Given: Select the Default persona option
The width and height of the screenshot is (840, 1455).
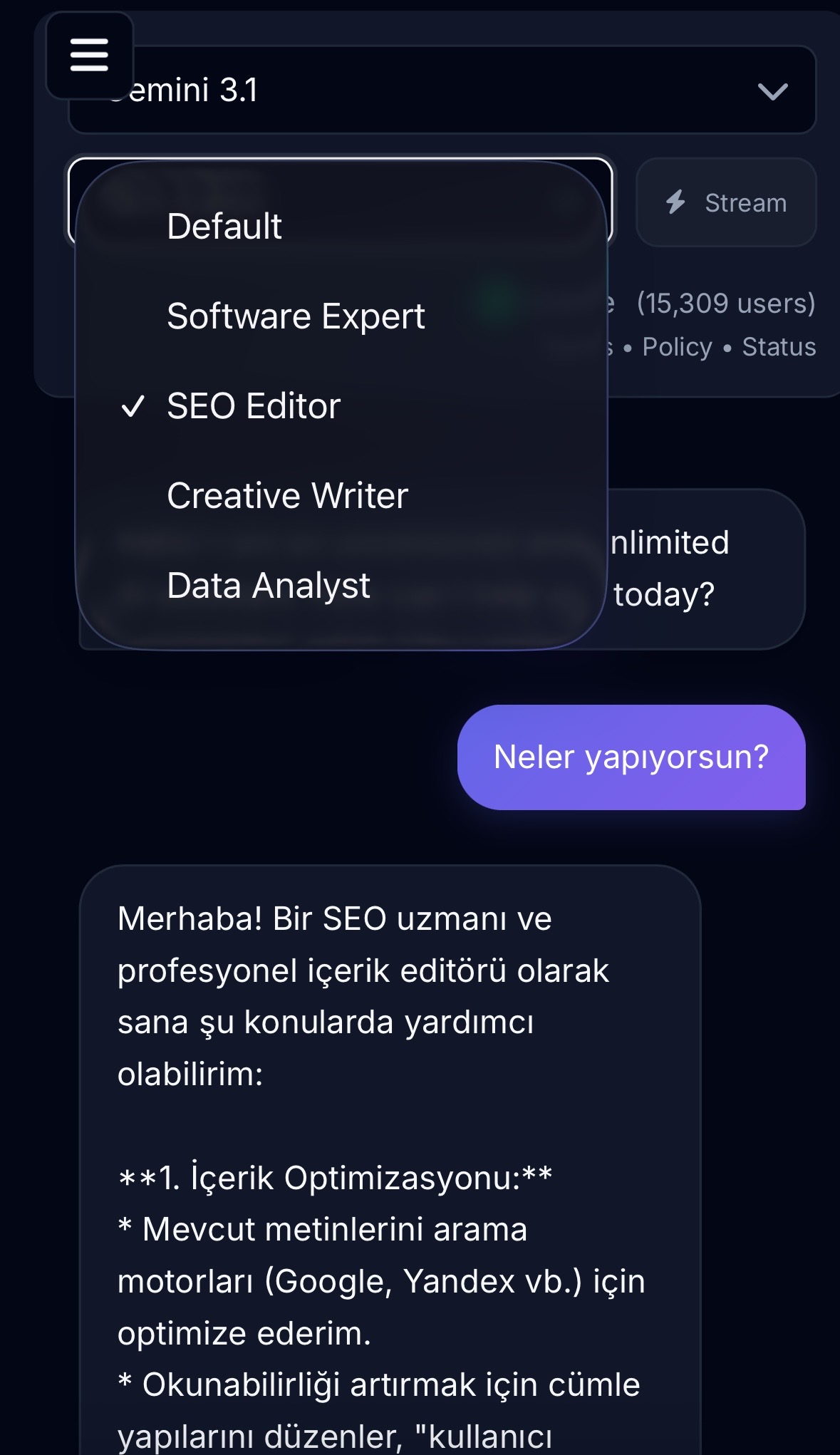Looking at the screenshot, I should click(341, 227).
